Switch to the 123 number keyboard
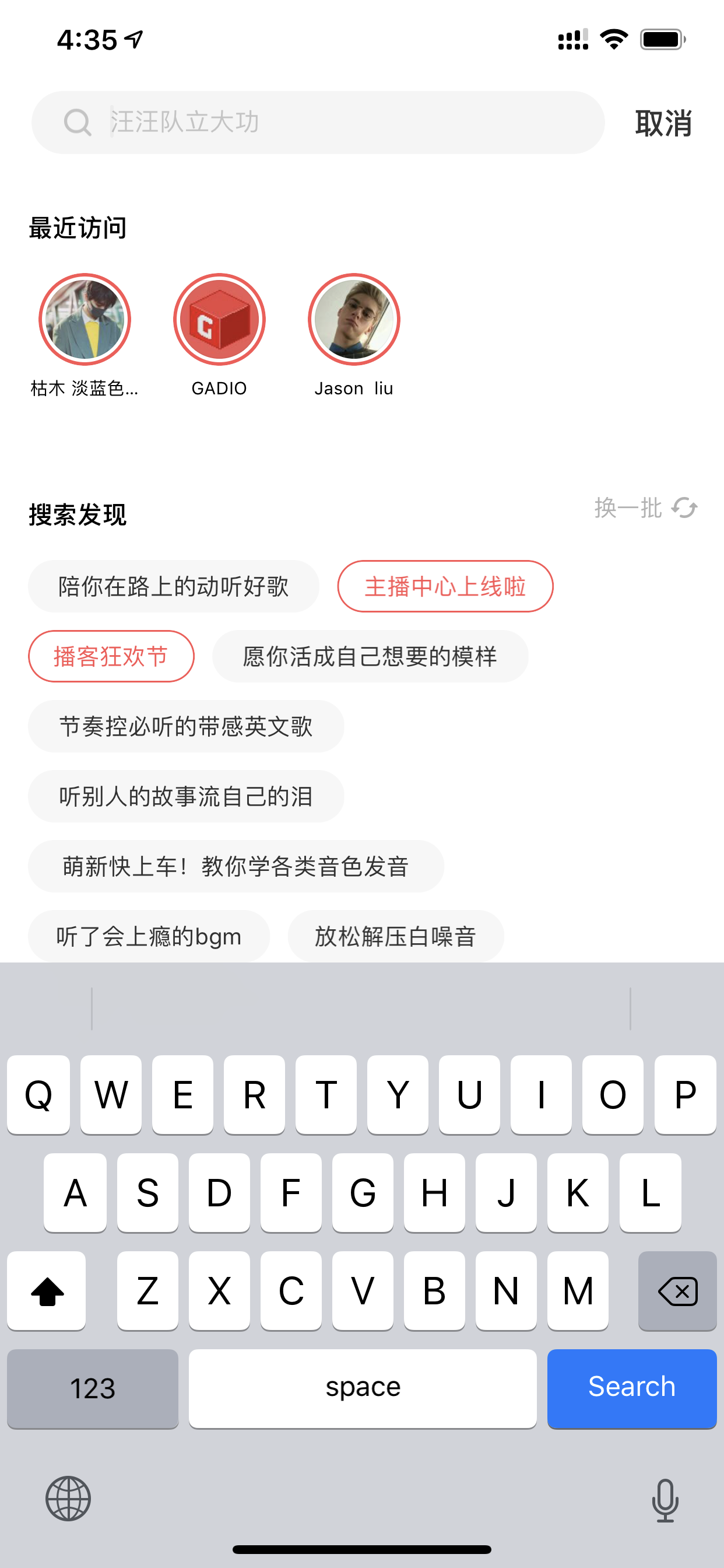 coord(93,1388)
